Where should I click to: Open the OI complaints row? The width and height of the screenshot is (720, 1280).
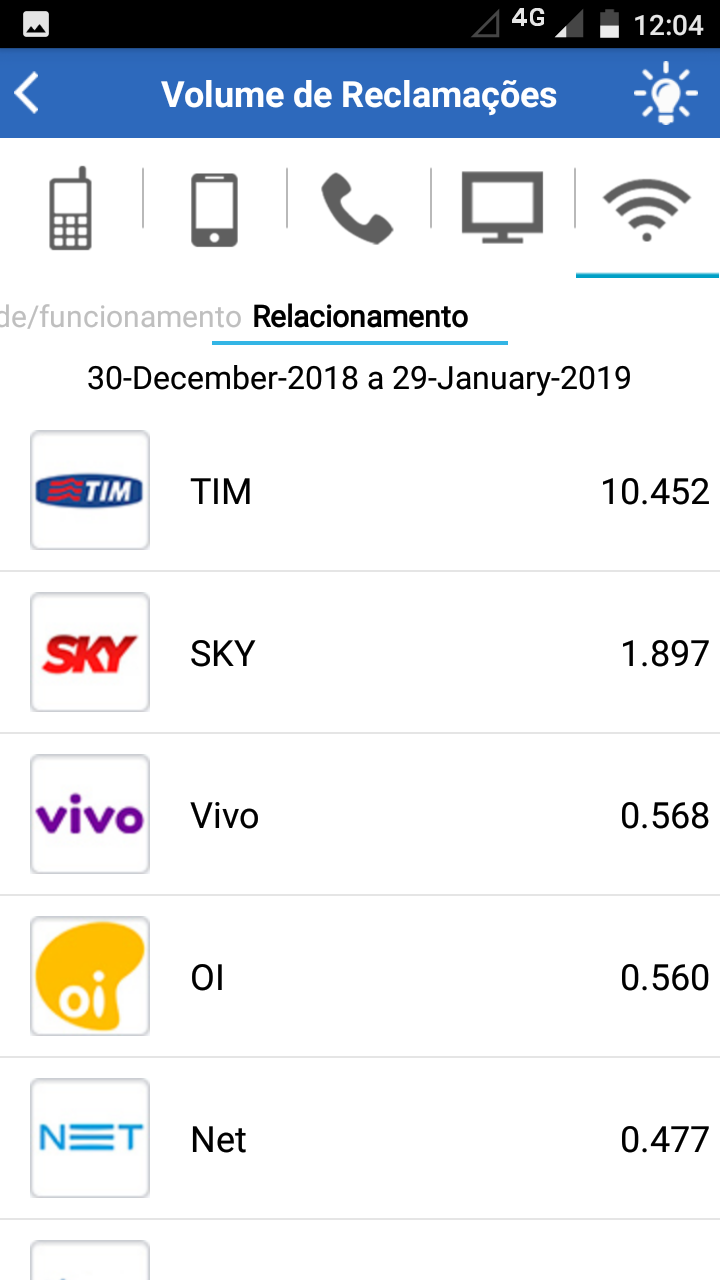coord(360,977)
